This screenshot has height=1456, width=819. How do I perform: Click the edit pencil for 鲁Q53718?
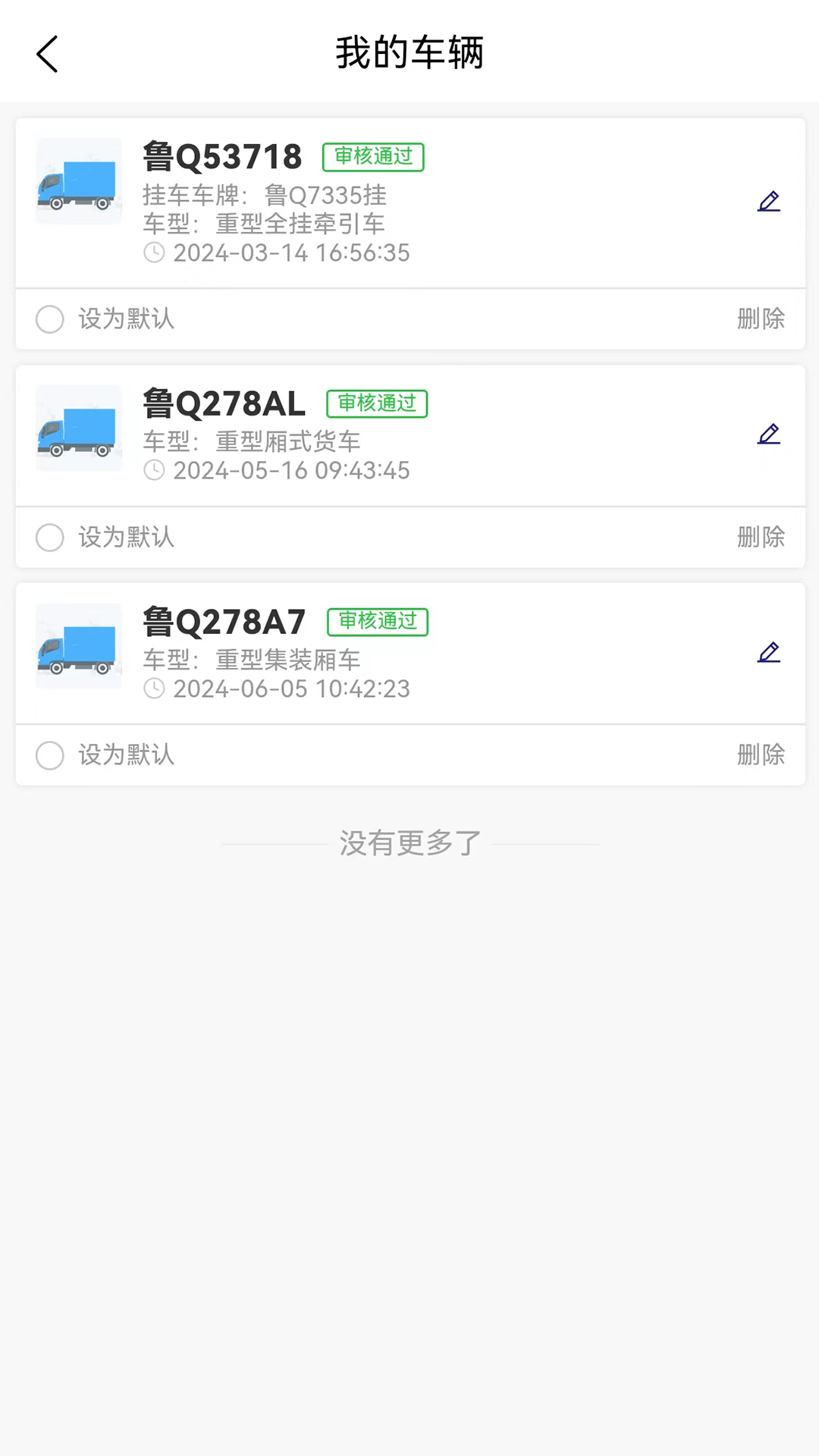[x=769, y=200]
